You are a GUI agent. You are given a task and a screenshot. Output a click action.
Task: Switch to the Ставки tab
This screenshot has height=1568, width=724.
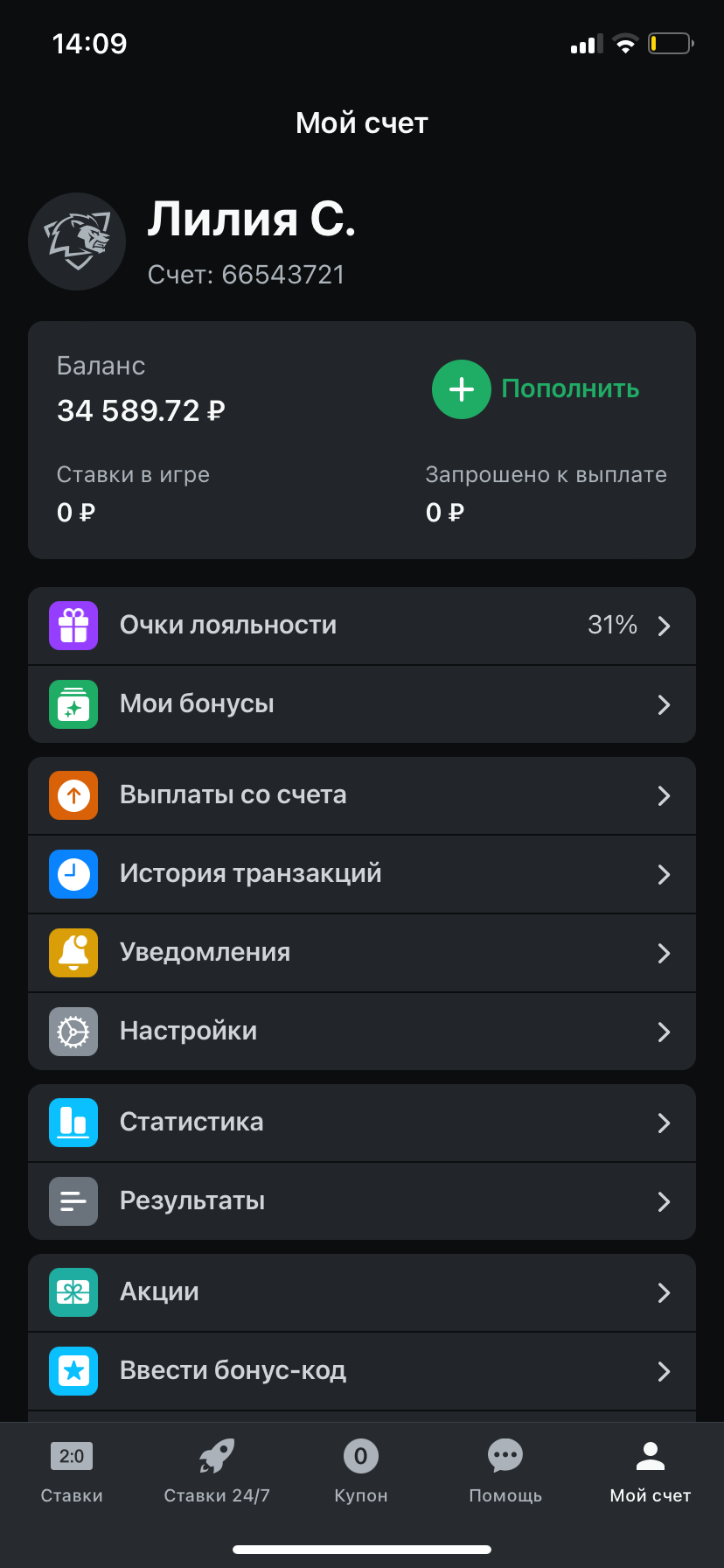pos(72,1472)
